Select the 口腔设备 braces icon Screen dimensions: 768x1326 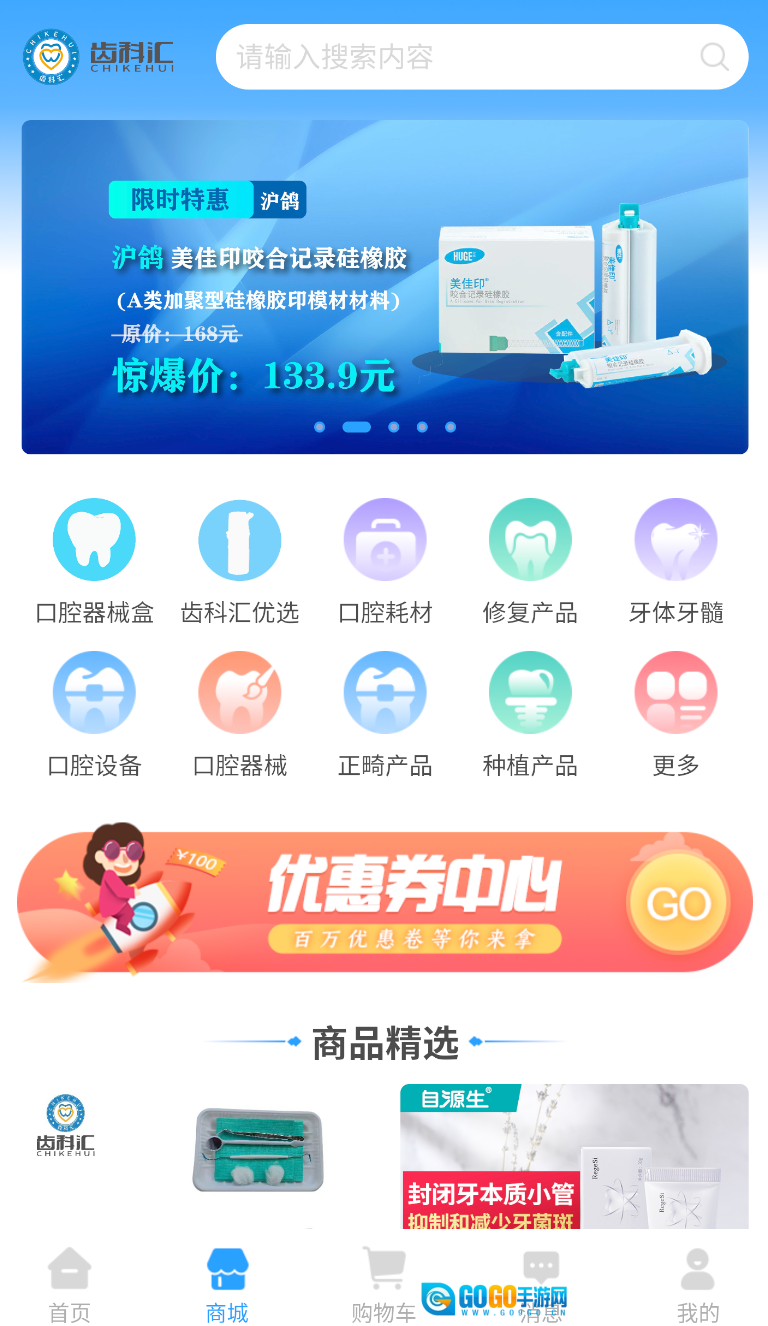(x=94, y=692)
